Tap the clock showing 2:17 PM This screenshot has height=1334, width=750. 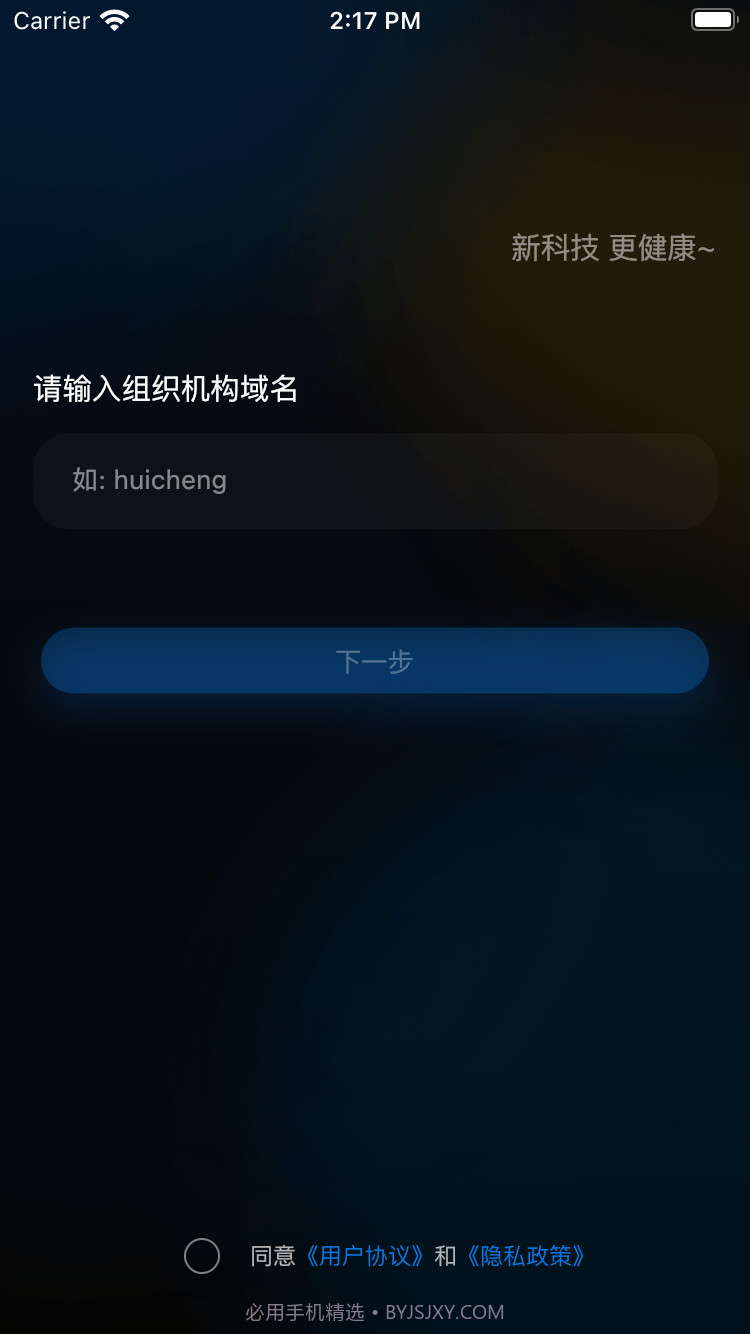(x=375, y=20)
